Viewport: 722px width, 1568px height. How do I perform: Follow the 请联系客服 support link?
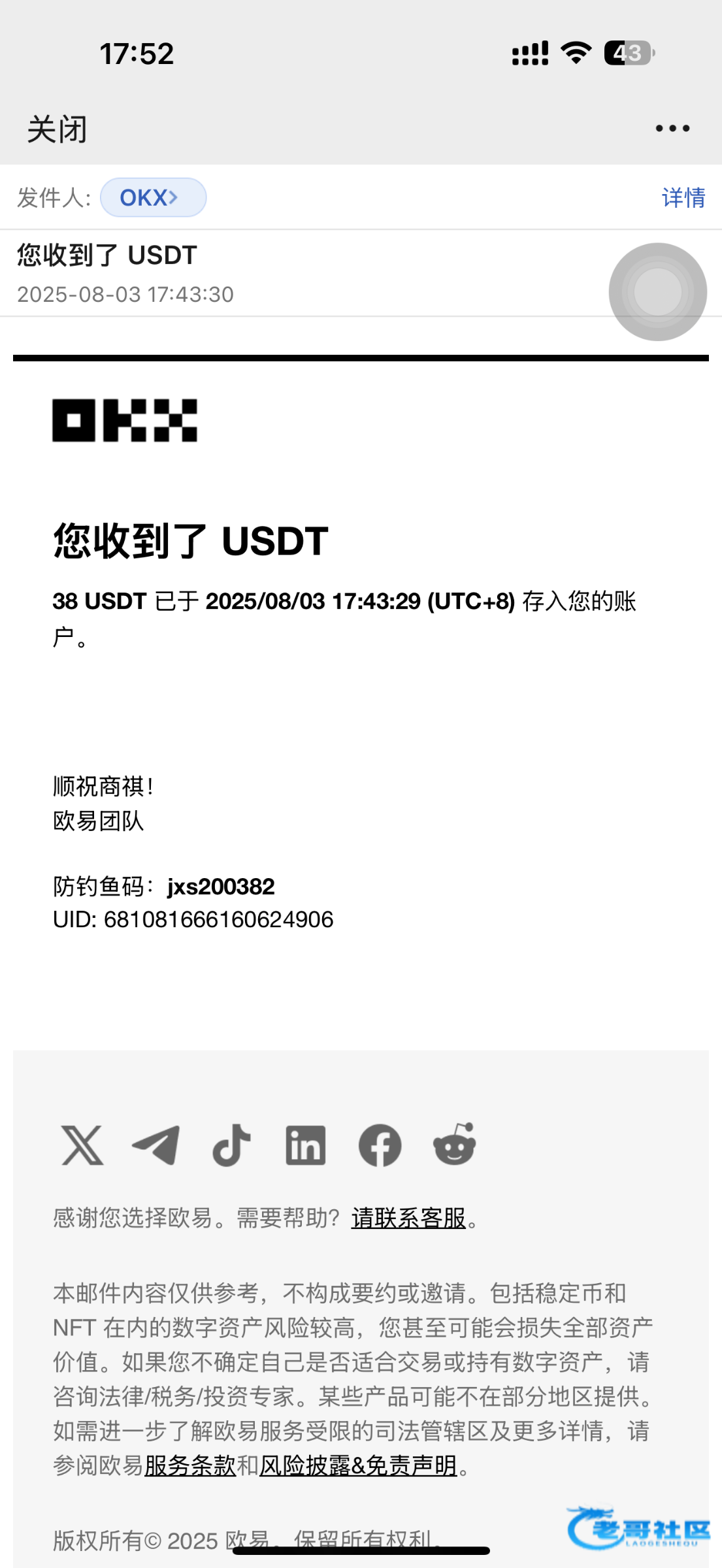(408, 1218)
